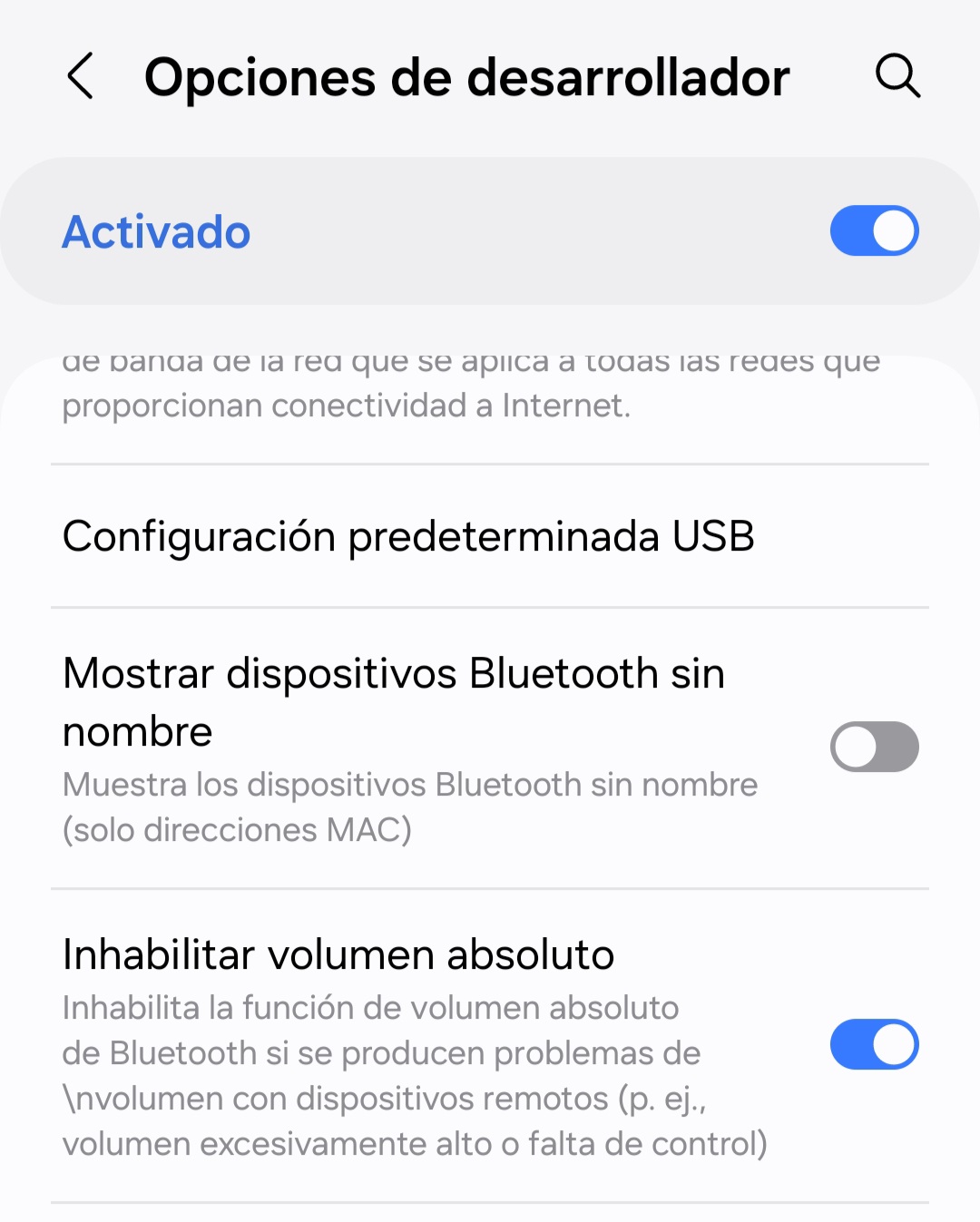Enable Mostrar dispositivos Bluetooth sin nombre
The image size is (980, 1222).
pos(874,747)
